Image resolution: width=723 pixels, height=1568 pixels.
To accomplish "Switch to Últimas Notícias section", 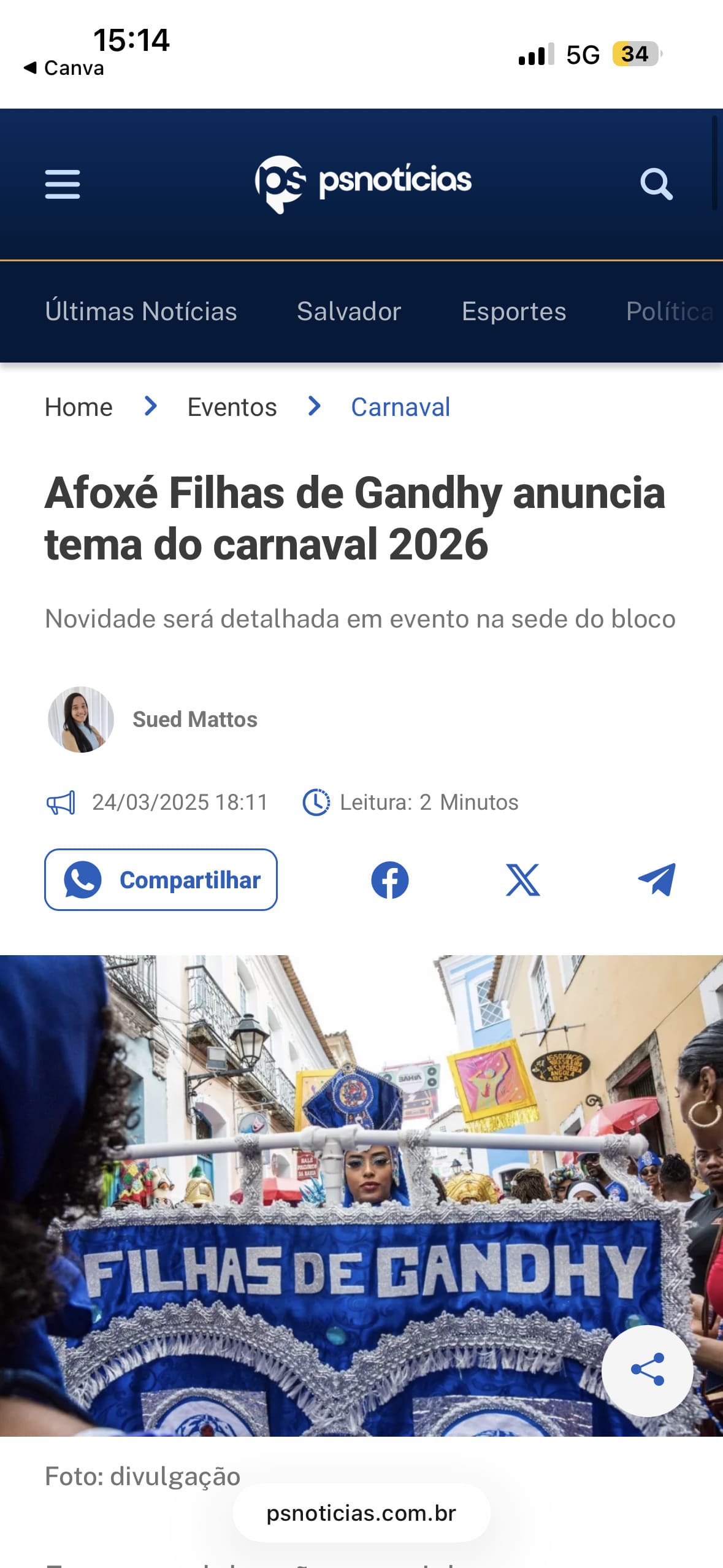I will (141, 312).
